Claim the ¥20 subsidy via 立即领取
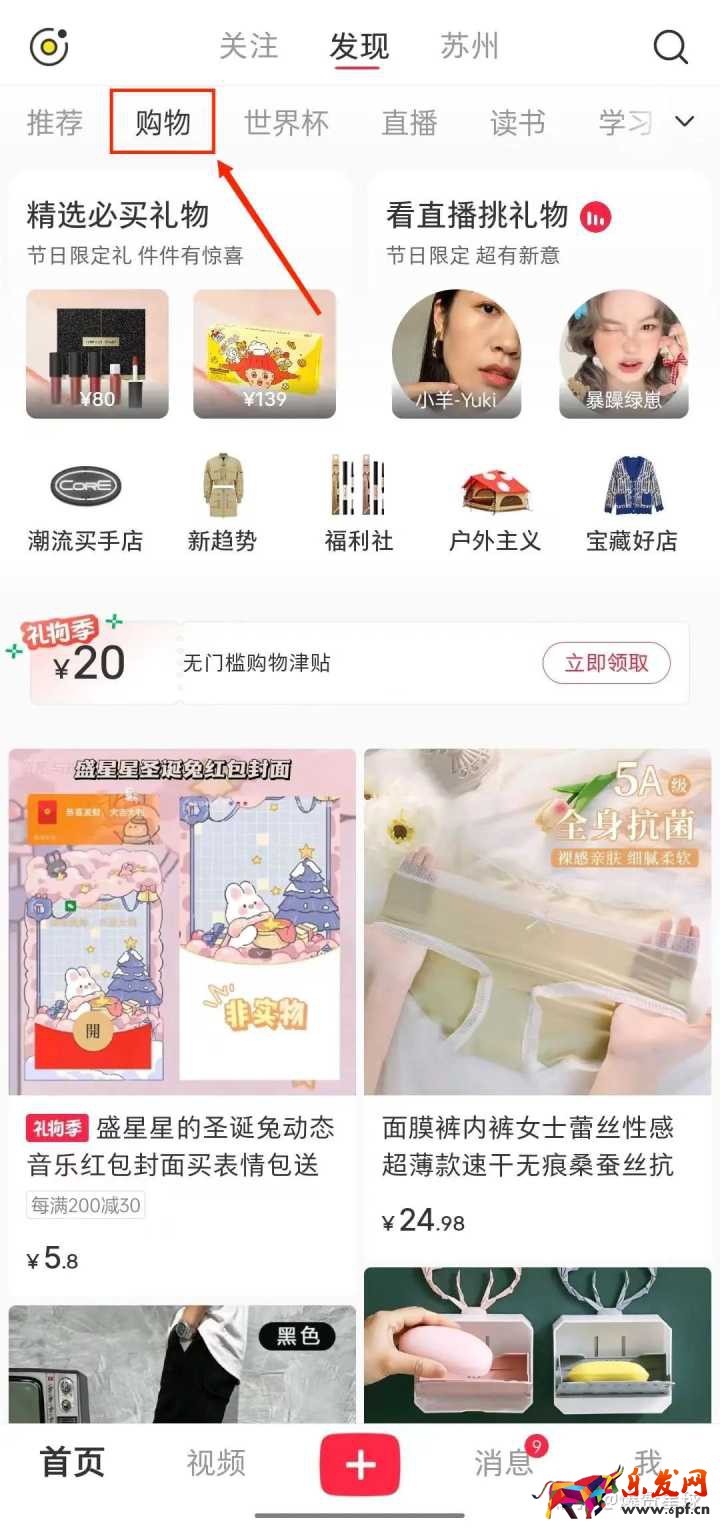 [606, 663]
